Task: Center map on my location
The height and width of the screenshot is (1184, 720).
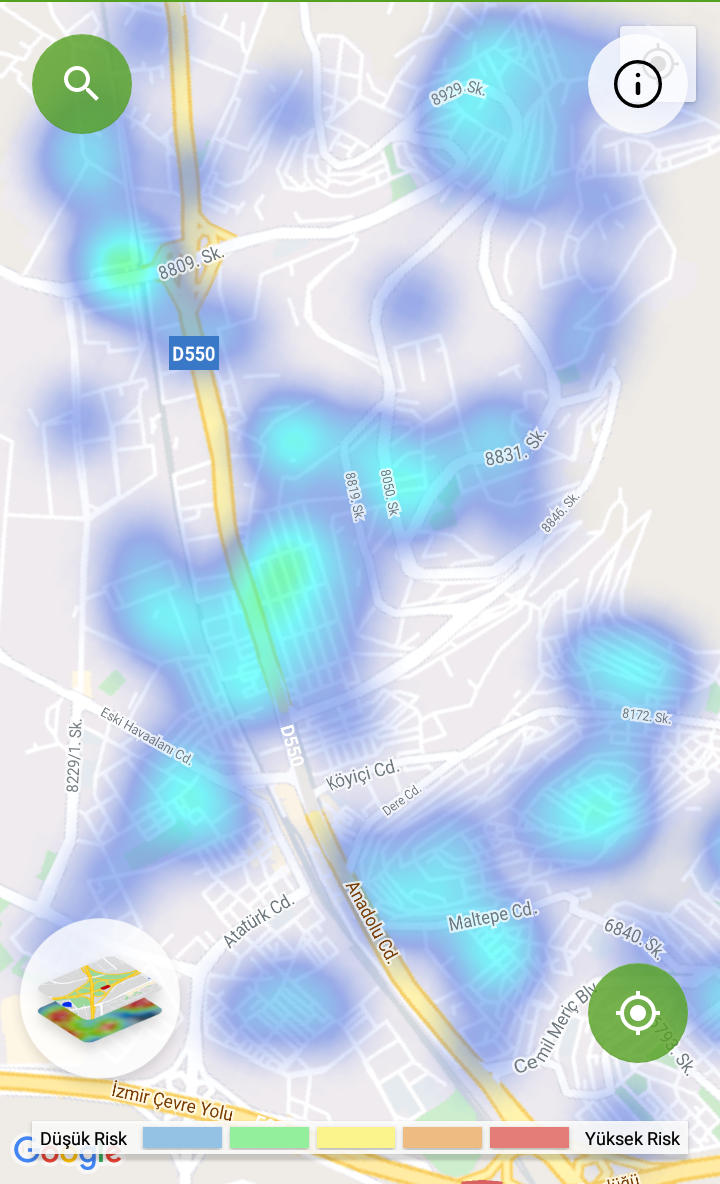Action: click(638, 1013)
